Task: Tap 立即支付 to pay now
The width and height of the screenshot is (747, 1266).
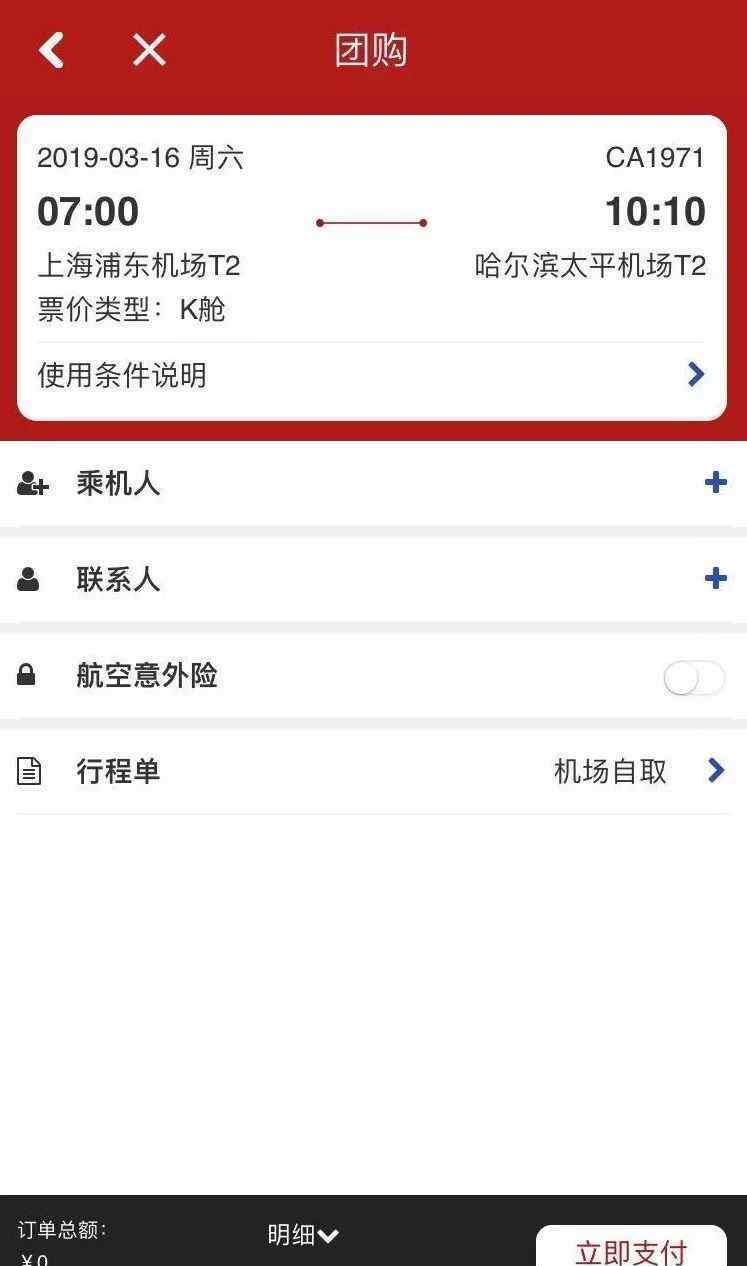Action: [x=631, y=1250]
